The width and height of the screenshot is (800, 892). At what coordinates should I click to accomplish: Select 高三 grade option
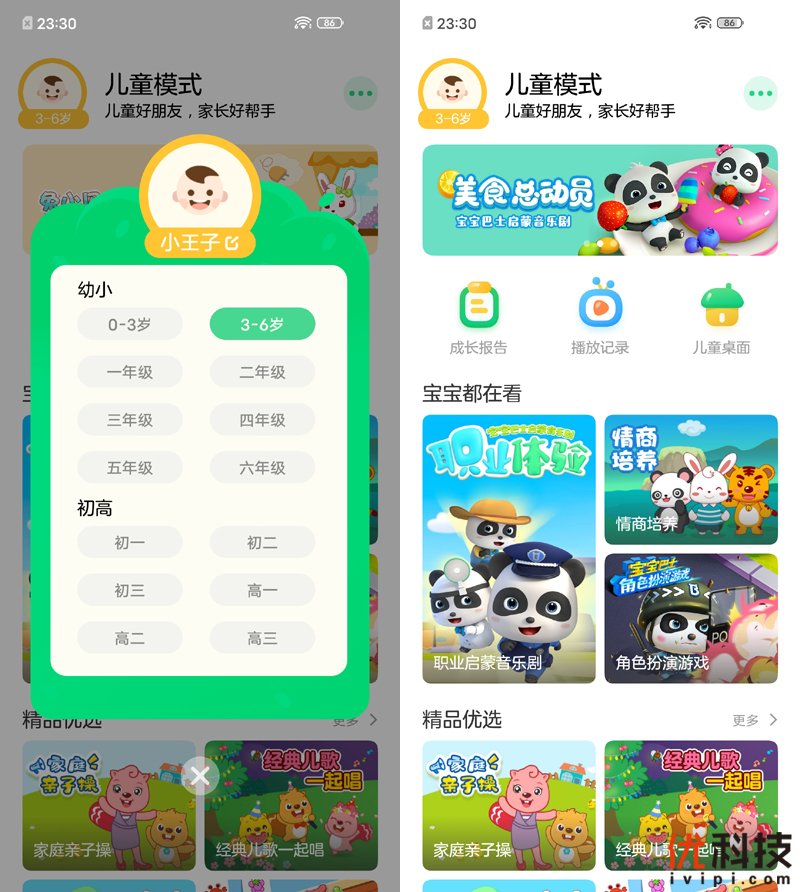tap(262, 638)
